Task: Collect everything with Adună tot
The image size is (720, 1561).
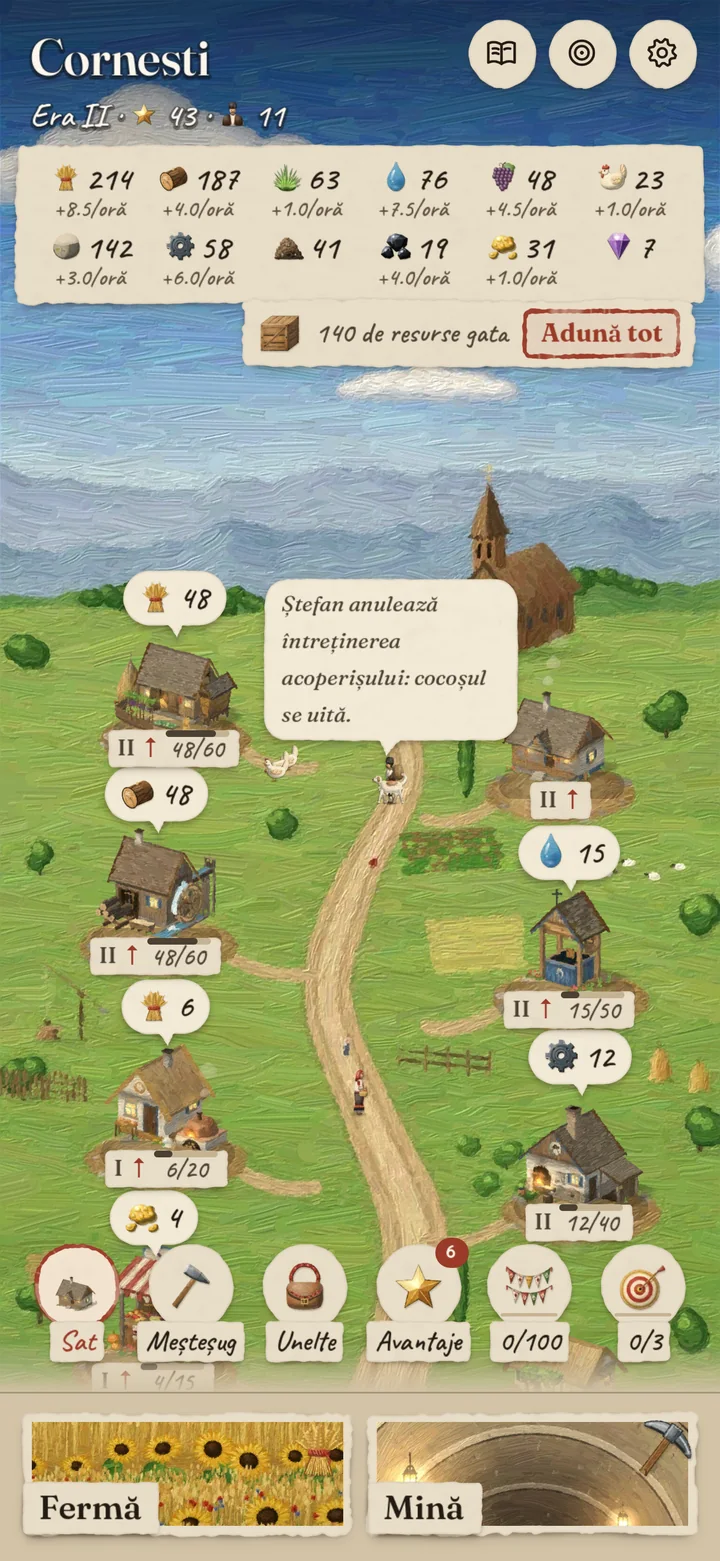Action: (601, 334)
